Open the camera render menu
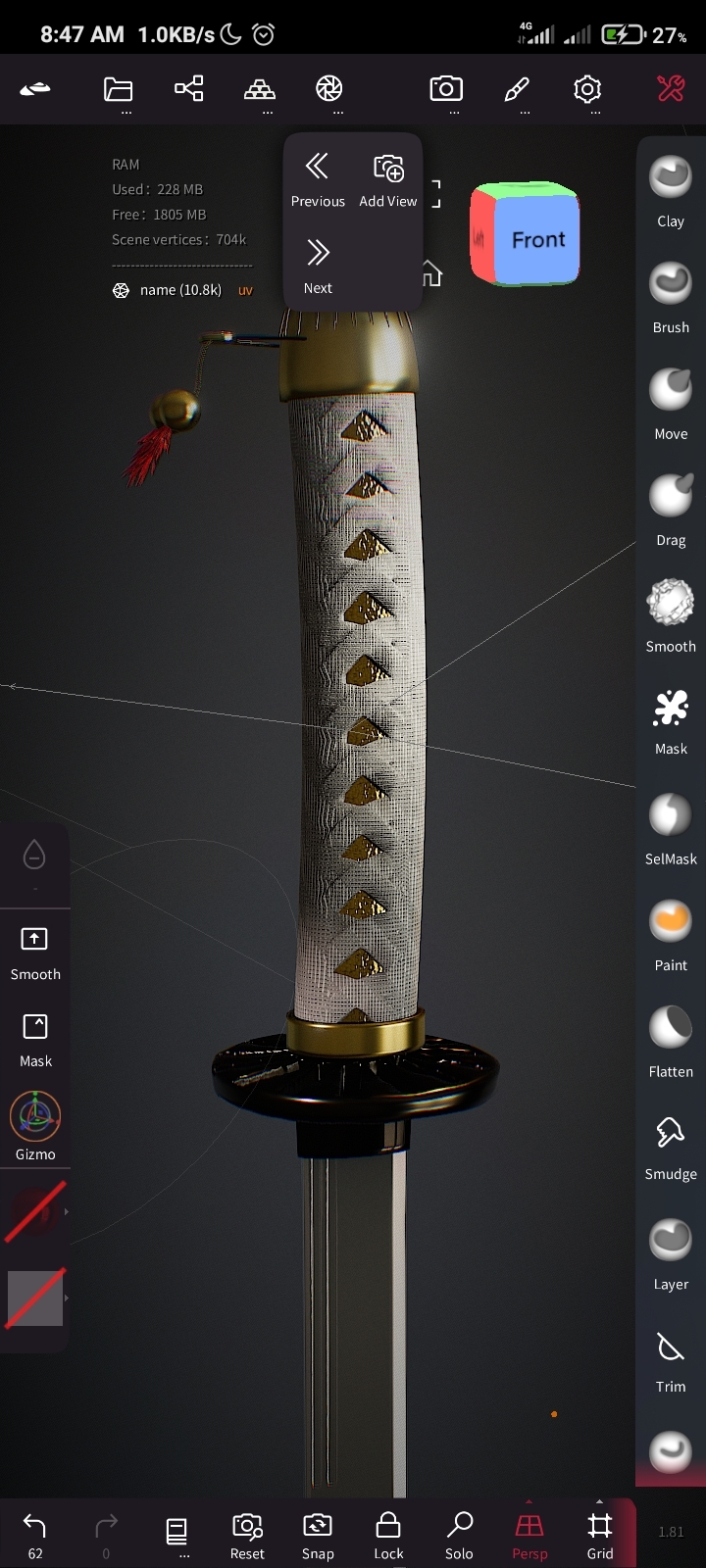This screenshot has width=706, height=1568. (446, 90)
